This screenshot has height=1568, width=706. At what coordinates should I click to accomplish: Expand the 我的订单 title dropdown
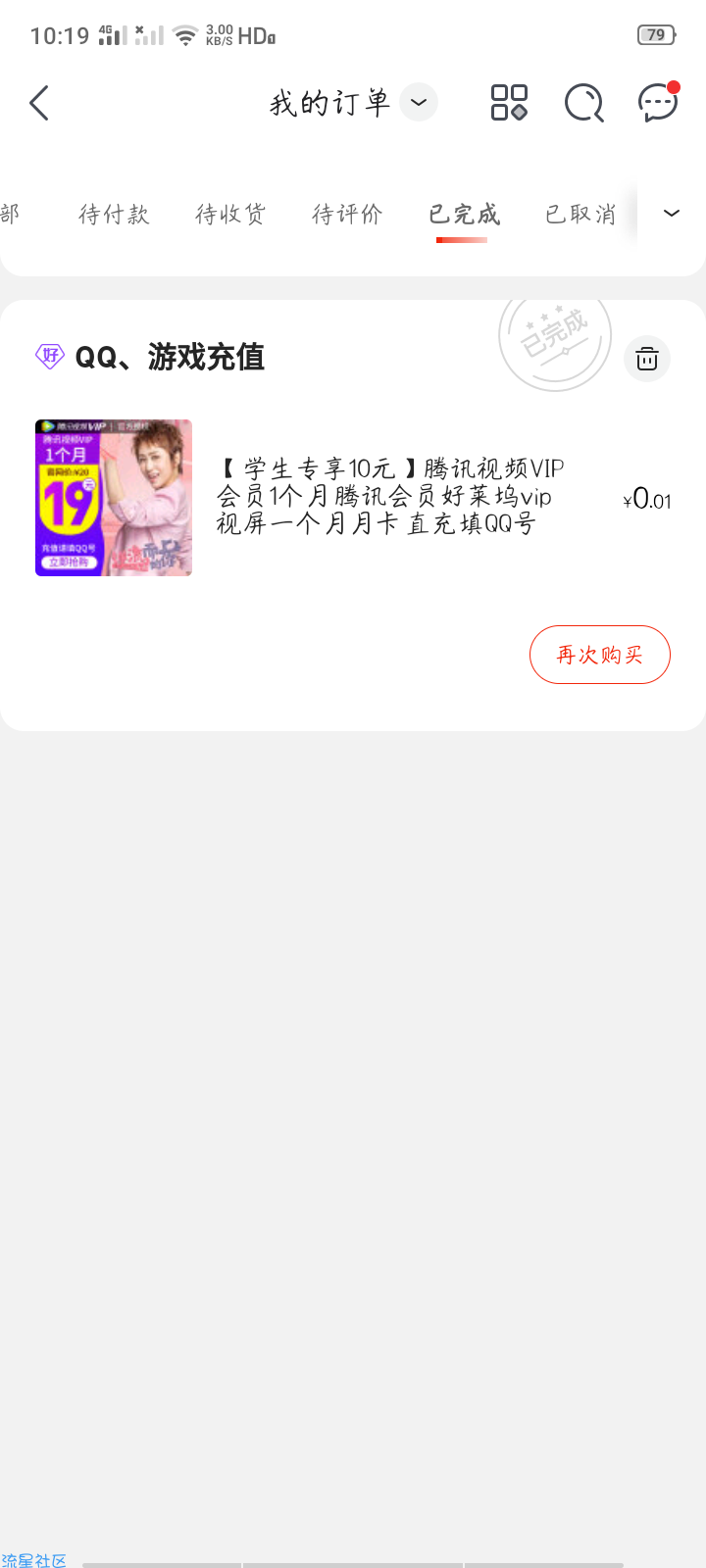tap(419, 103)
